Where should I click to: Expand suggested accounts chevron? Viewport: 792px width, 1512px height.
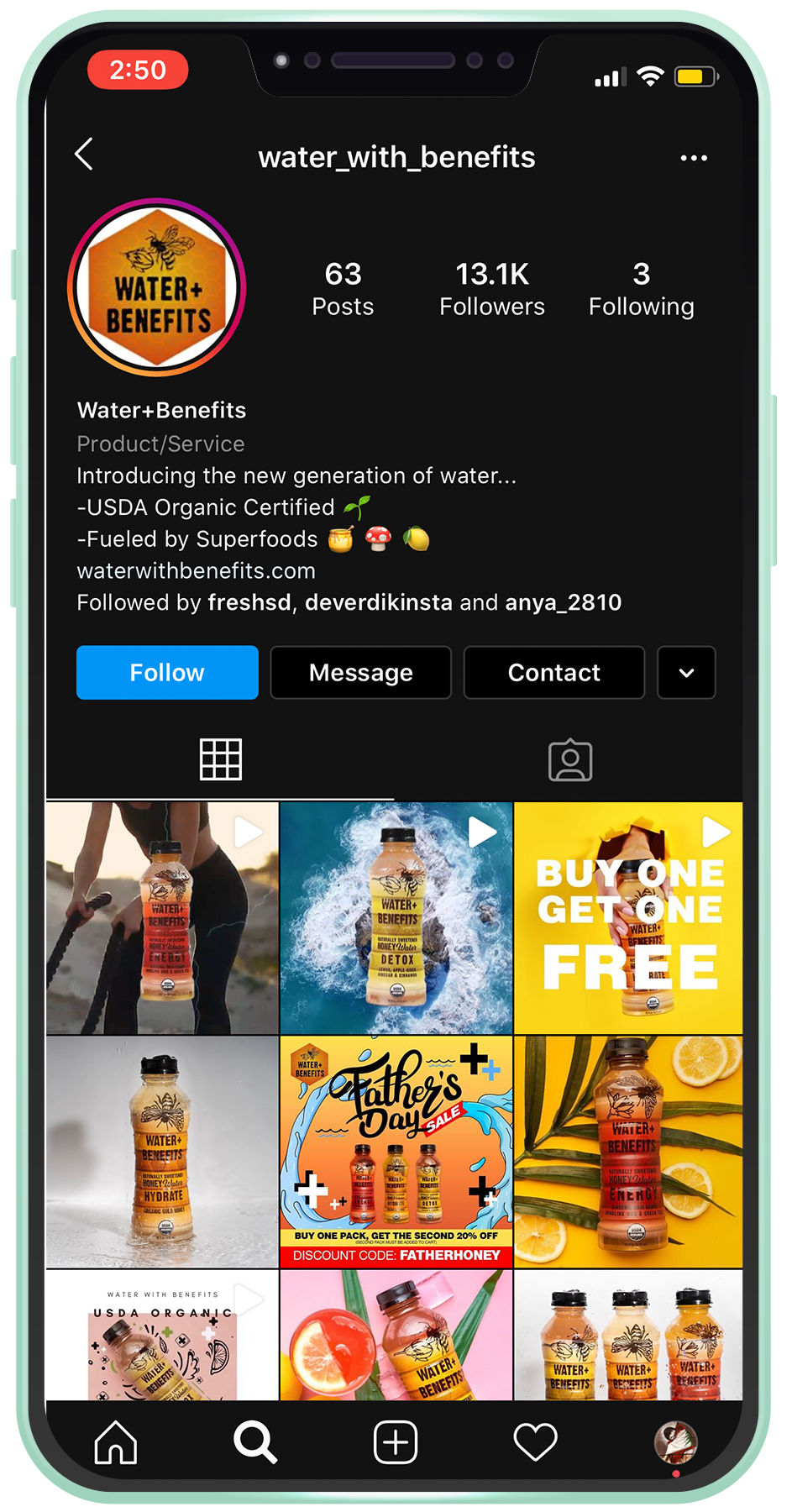(686, 672)
